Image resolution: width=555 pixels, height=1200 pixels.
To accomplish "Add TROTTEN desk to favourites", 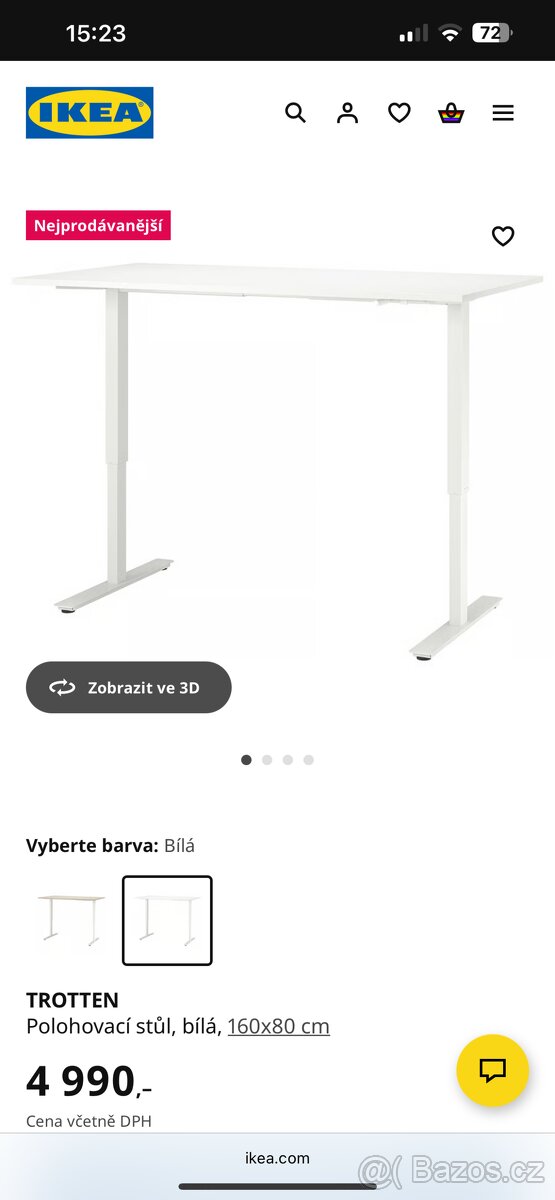I will (503, 236).
